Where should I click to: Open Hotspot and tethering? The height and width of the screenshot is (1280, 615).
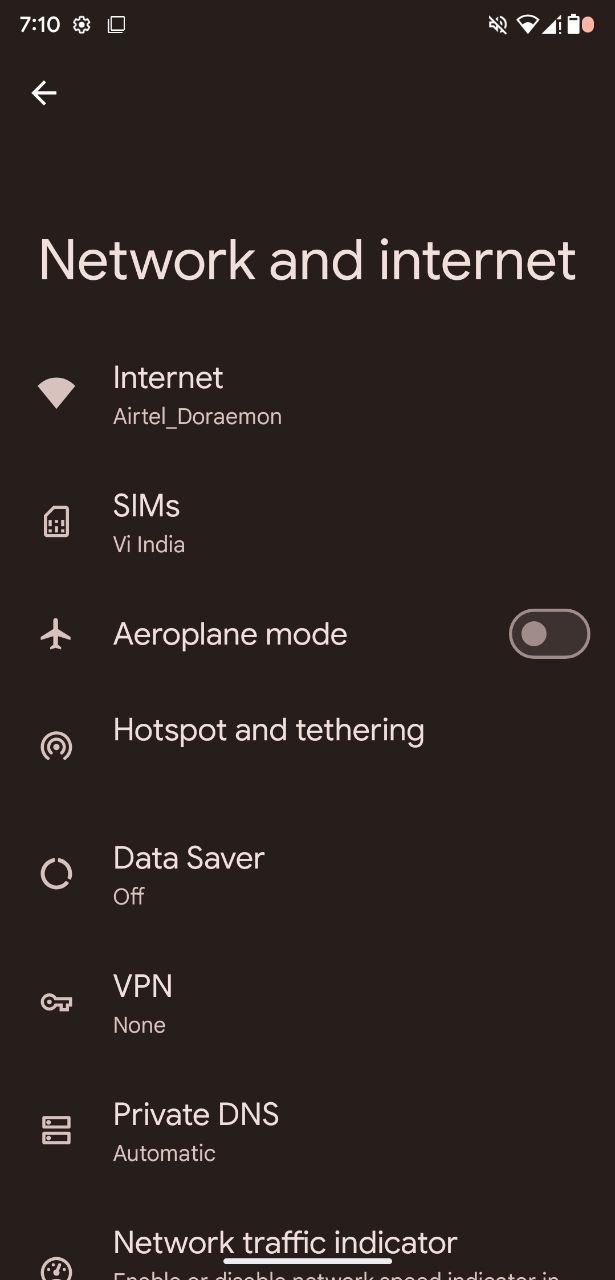tap(307, 746)
